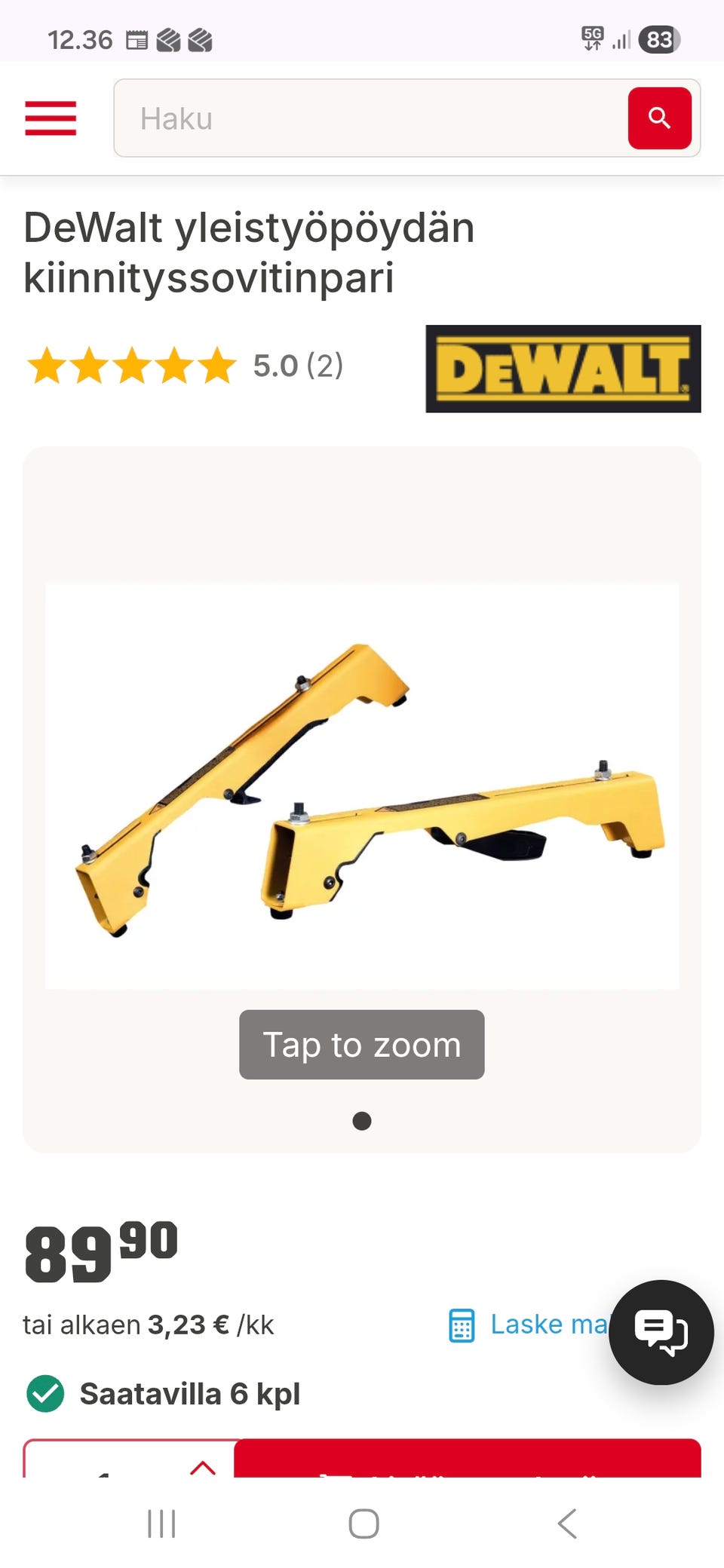This screenshot has height=1568, width=724.
Task: Increase the quantity with the up arrow
Action: click(x=203, y=1466)
